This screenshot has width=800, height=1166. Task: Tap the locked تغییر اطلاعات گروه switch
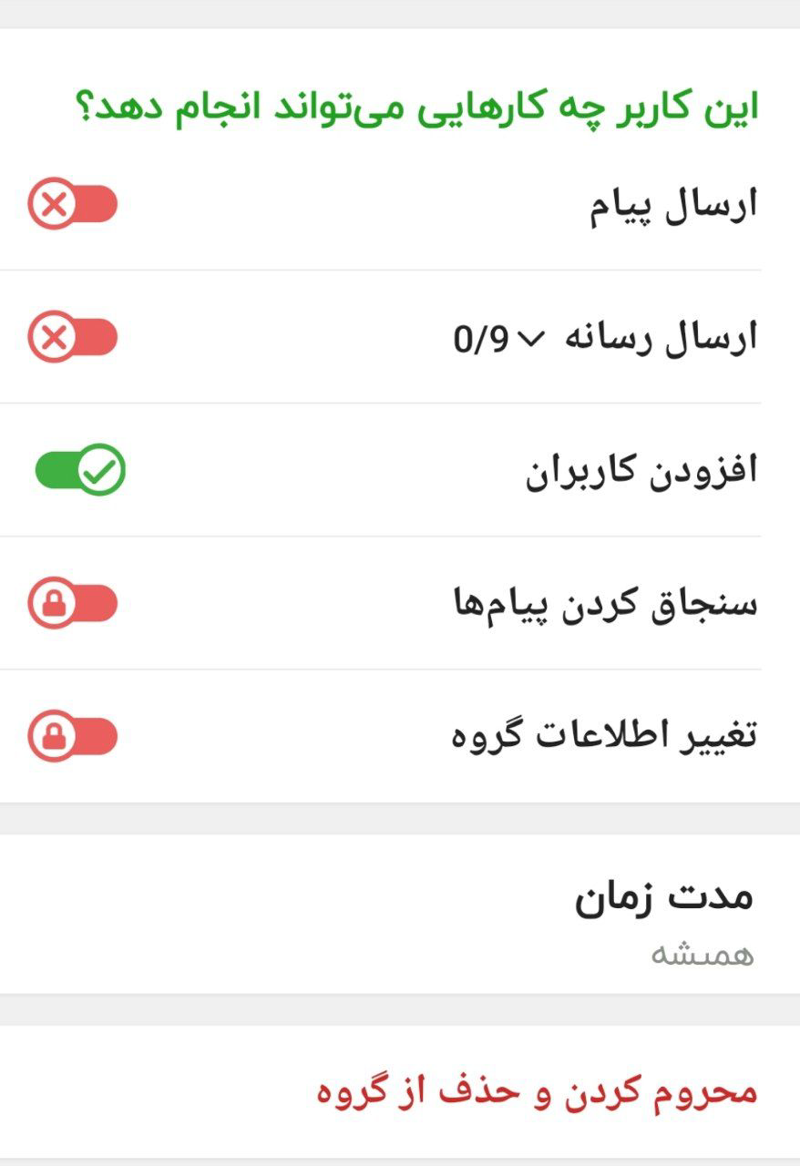[x=72, y=737]
